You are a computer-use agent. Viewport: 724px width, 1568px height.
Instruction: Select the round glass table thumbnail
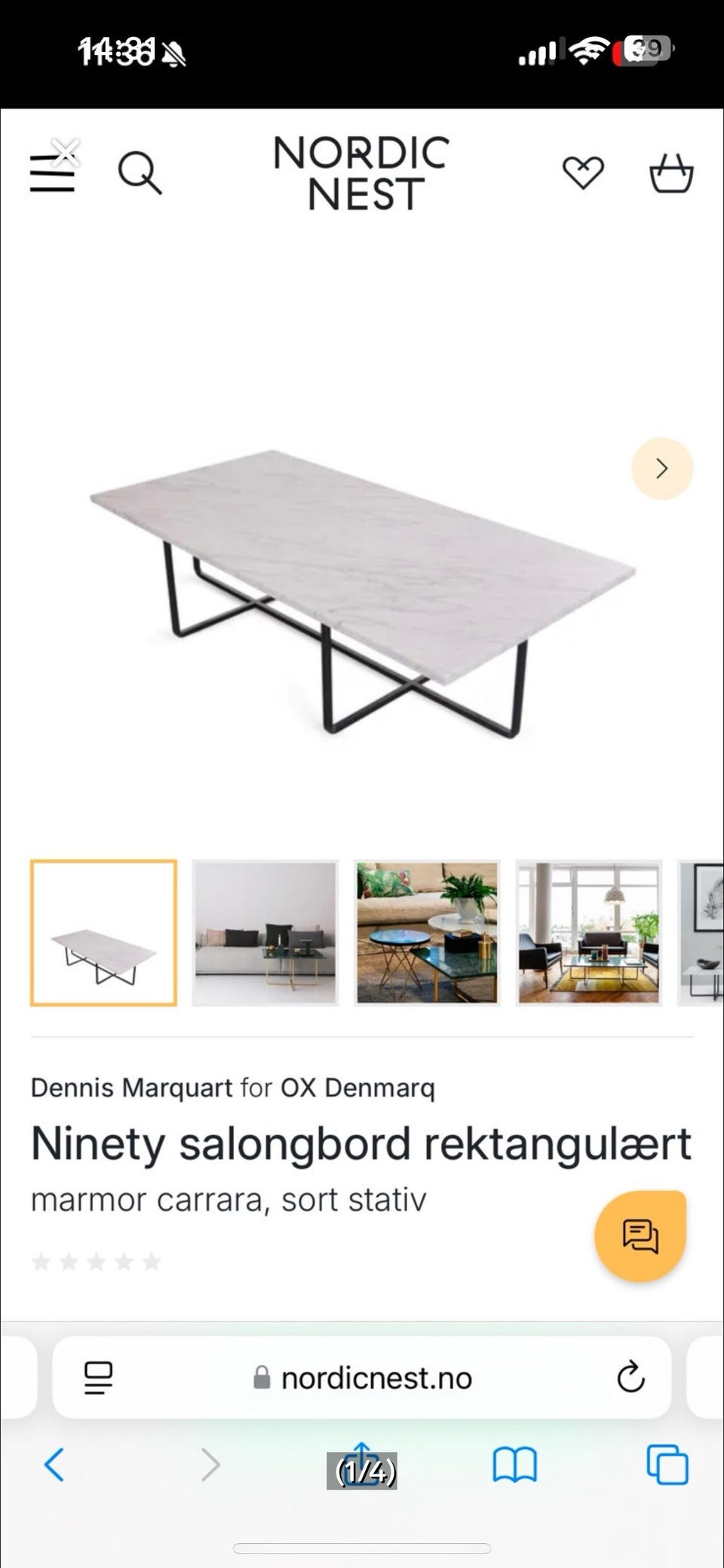[x=425, y=933]
